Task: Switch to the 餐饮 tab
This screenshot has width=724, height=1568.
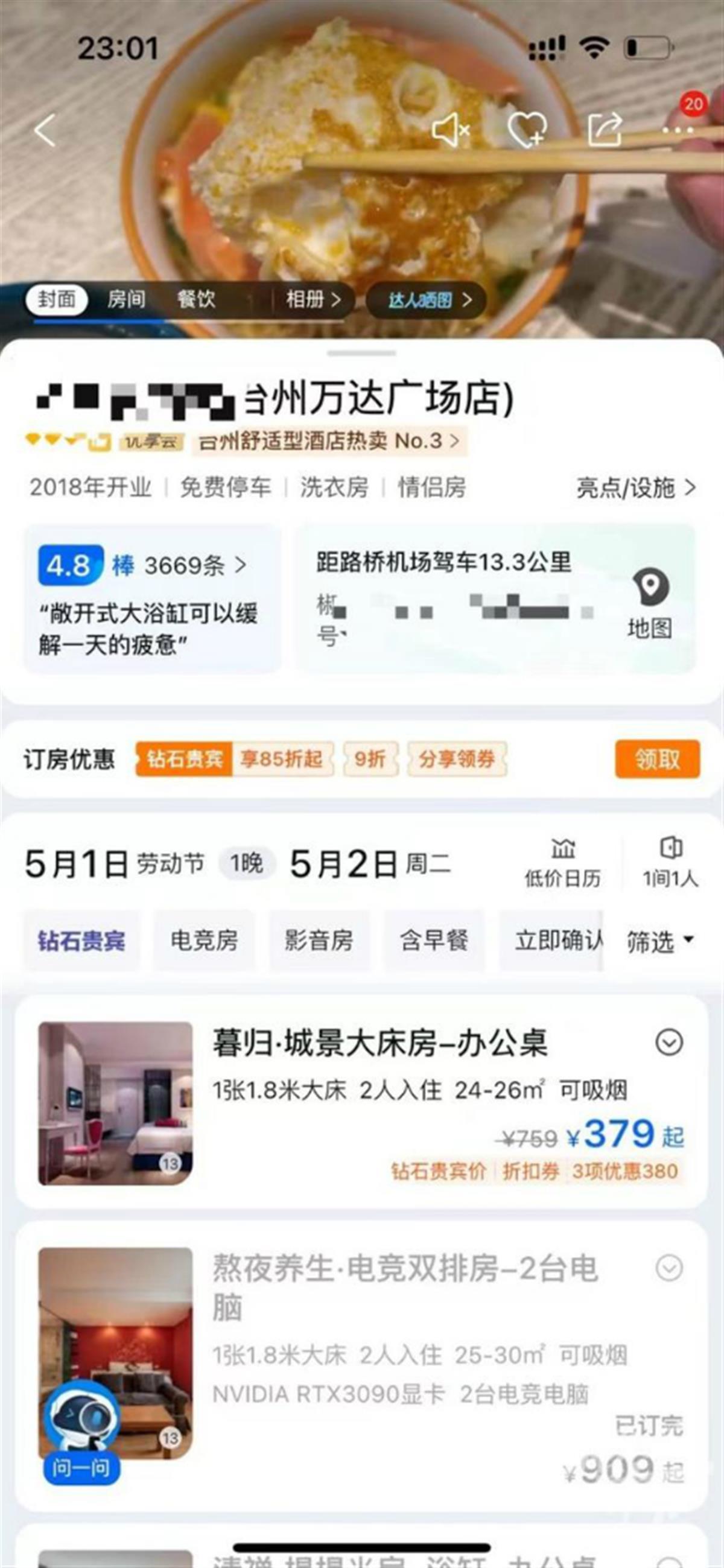Action: click(198, 299)
